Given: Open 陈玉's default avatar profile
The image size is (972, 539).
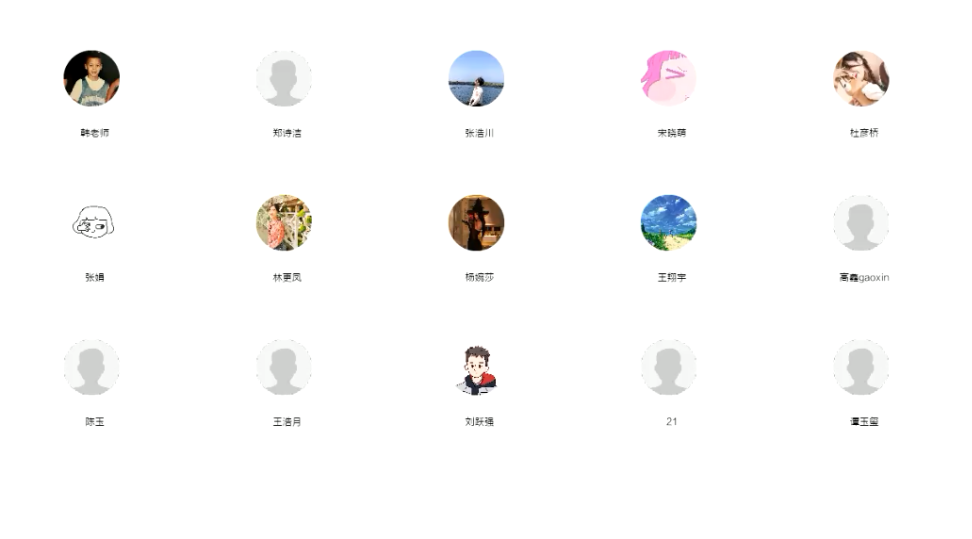Looking at the screenshot, I should click(x=92, y=368).
